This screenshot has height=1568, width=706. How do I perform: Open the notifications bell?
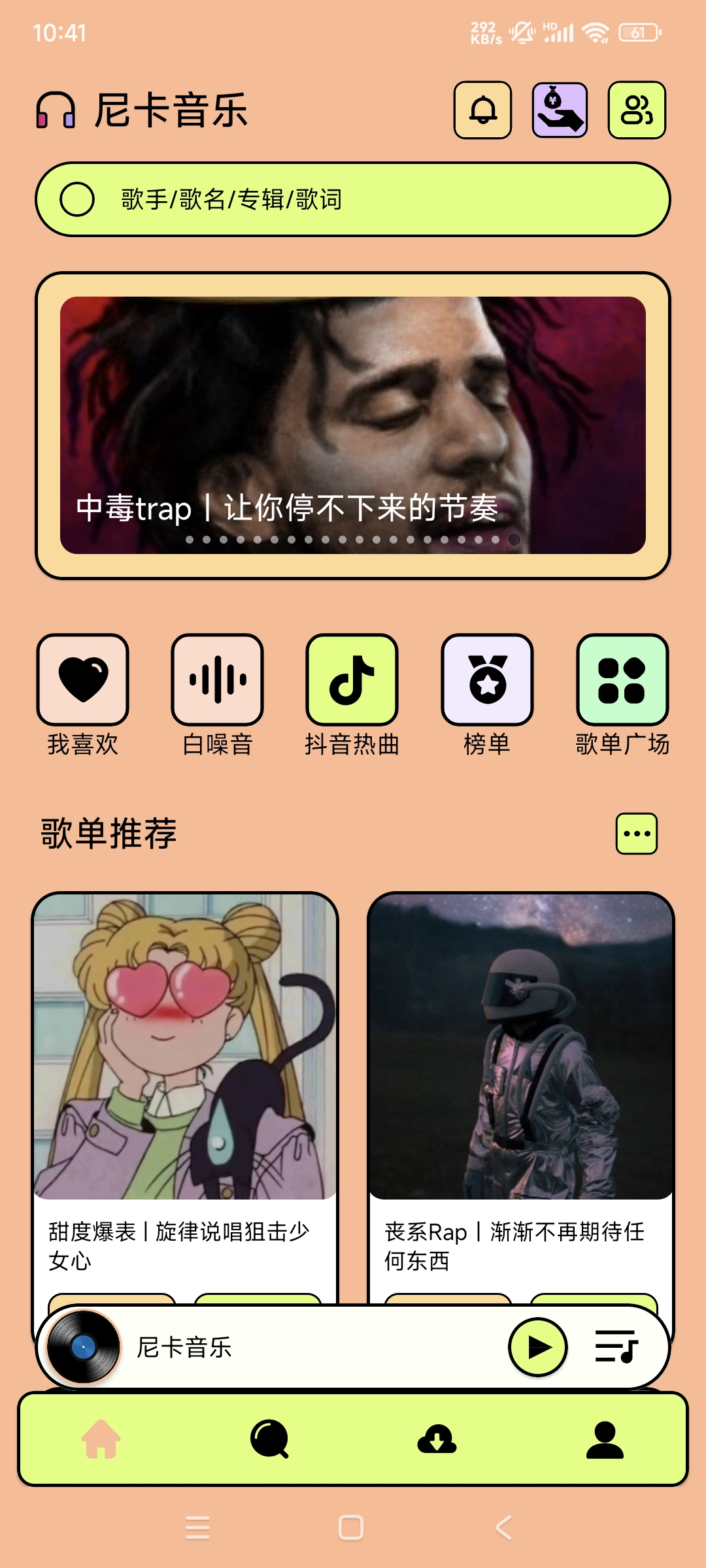pyautogui.click(x=482, y=110)
